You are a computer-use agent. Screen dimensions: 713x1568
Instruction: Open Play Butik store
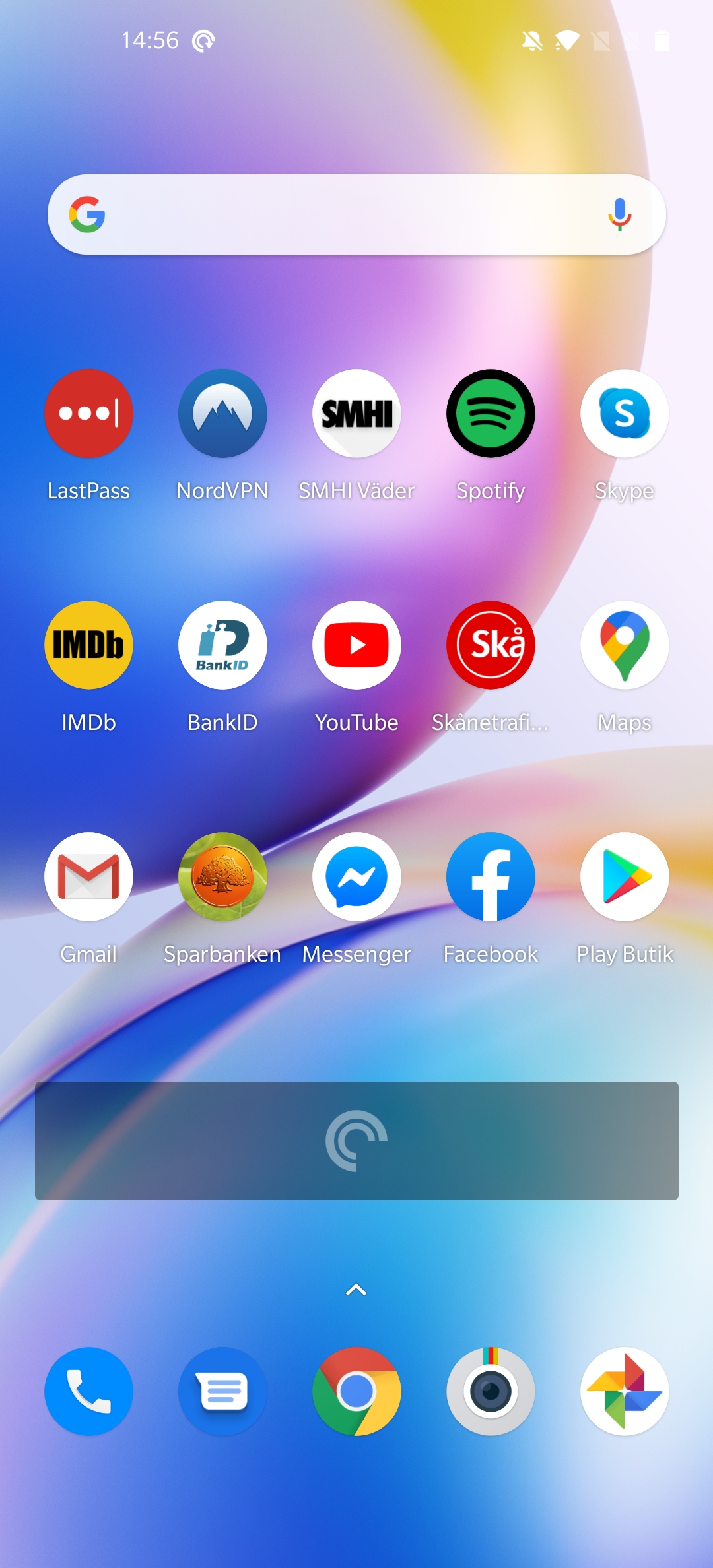[625, 877]
